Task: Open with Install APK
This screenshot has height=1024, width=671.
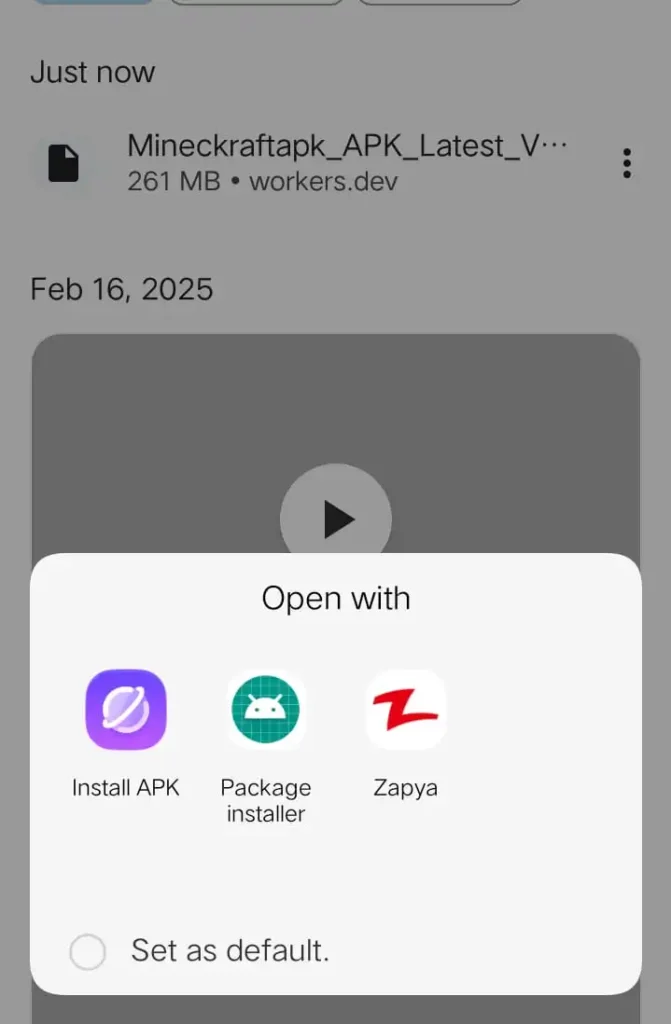Action: point(126,710)
